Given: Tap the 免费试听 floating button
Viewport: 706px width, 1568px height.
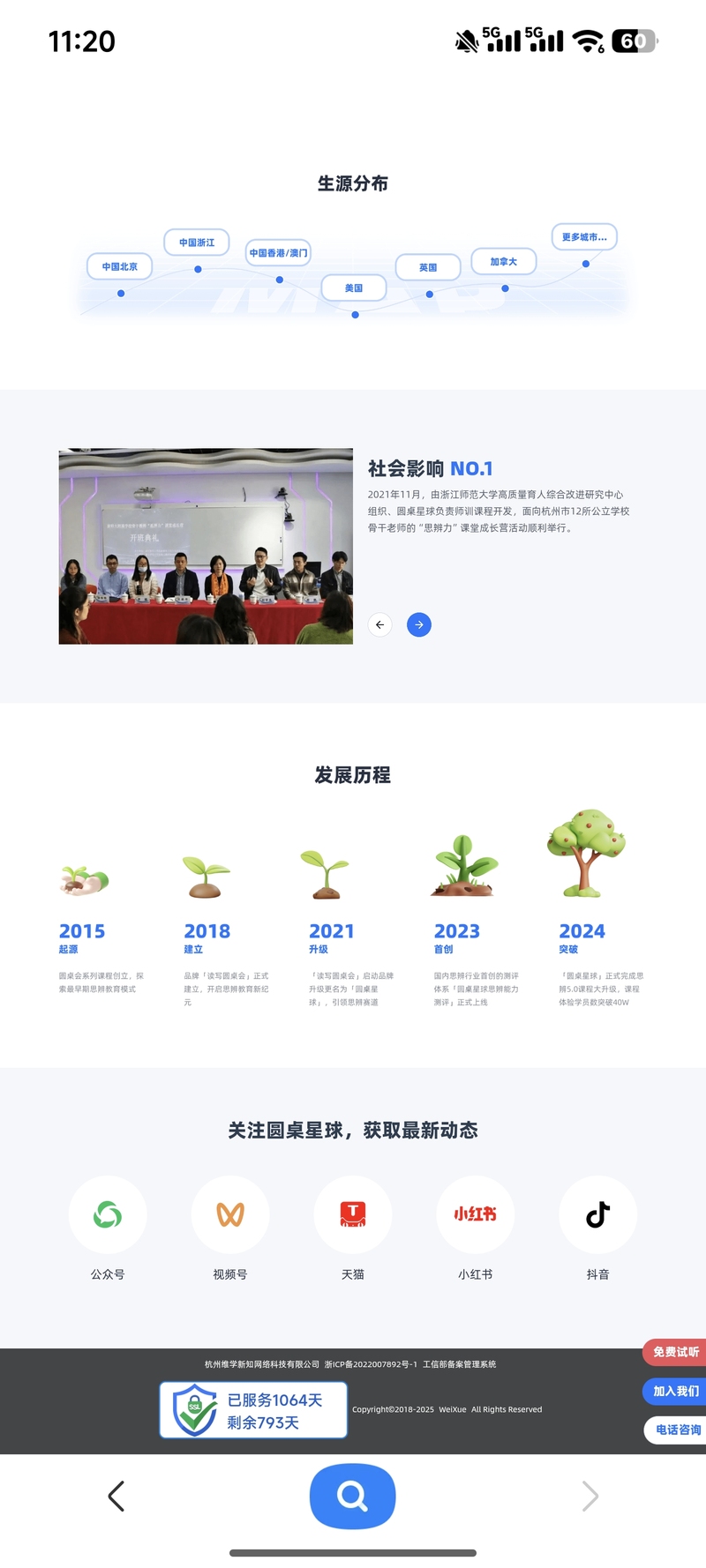Looking at the screenshot, I should pos(675,1352).
